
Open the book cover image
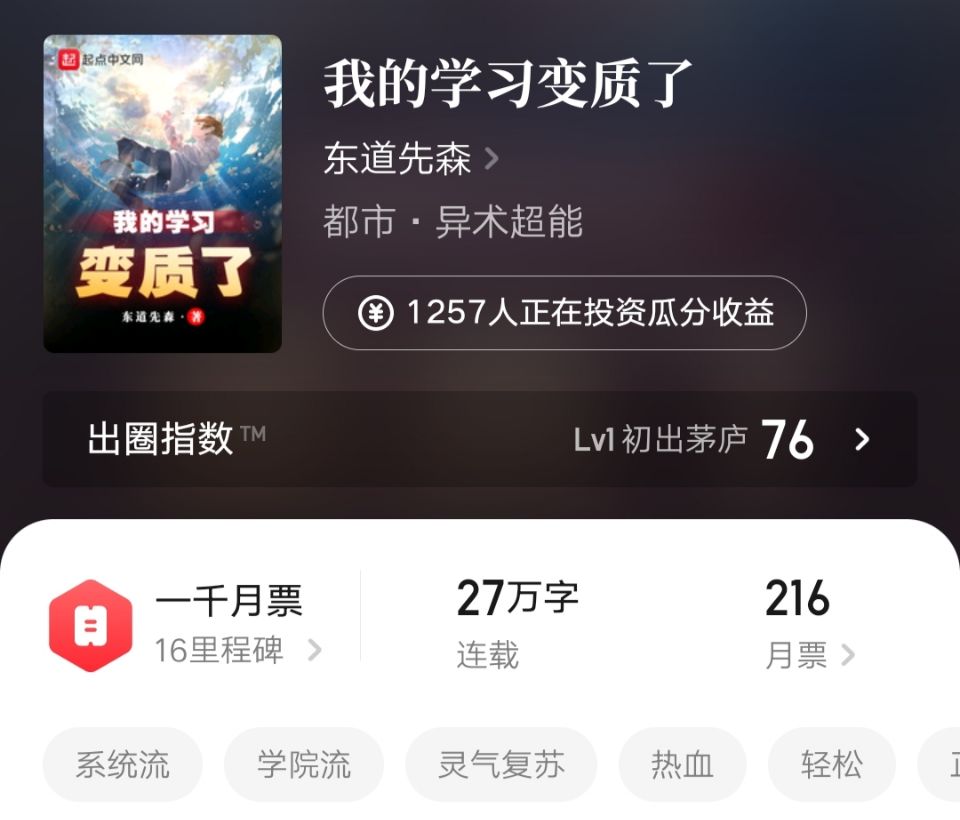click(x=162, y=194)
